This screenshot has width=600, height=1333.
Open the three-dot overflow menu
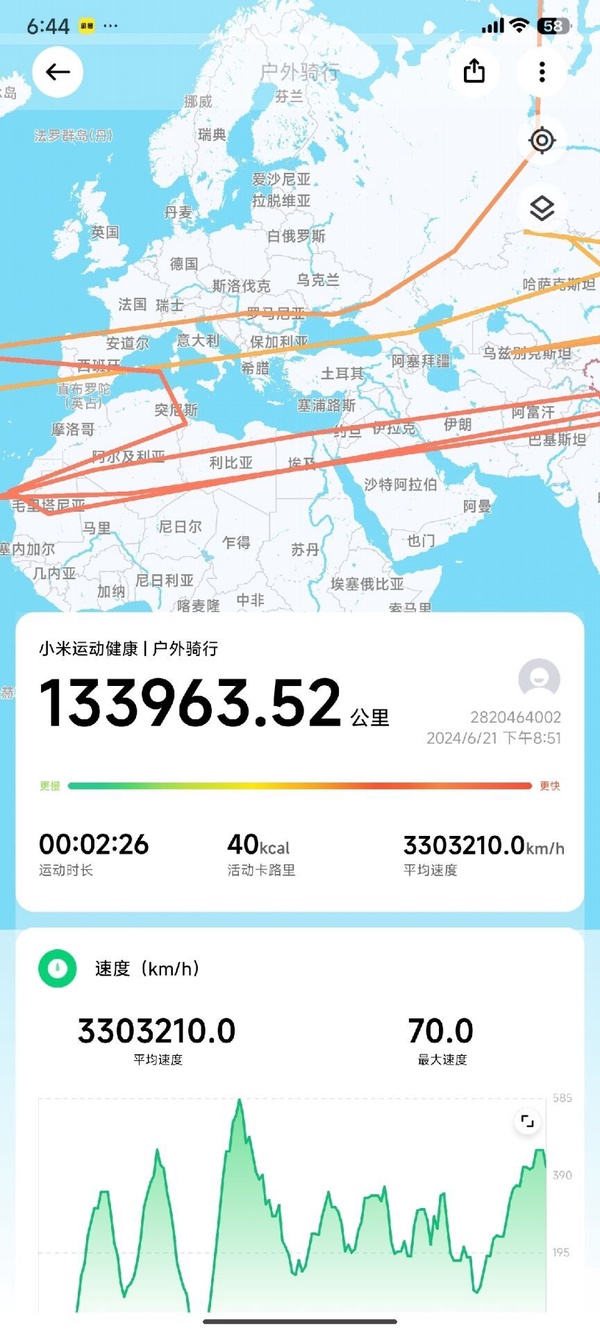point(541,72)
